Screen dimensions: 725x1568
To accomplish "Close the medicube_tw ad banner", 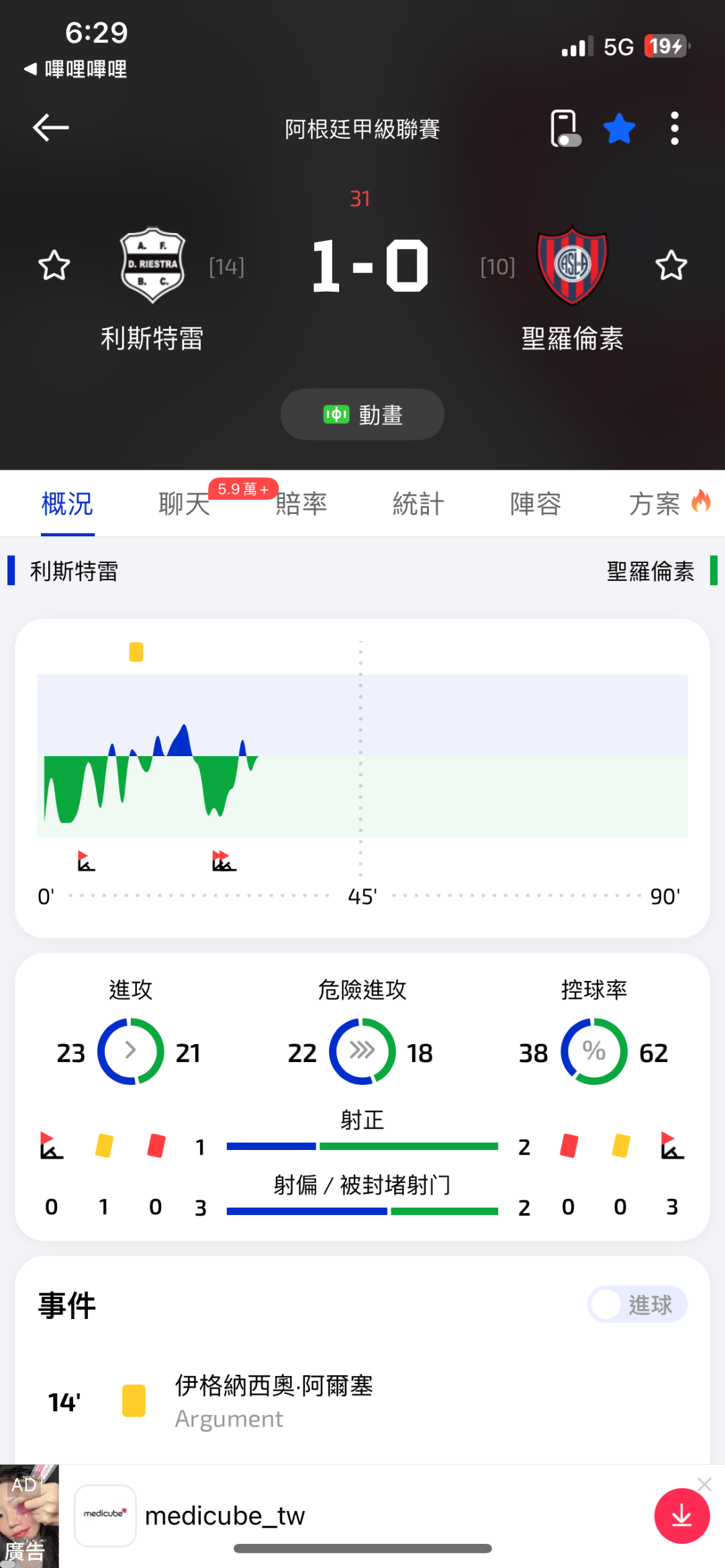I will tap(704, 1484).
